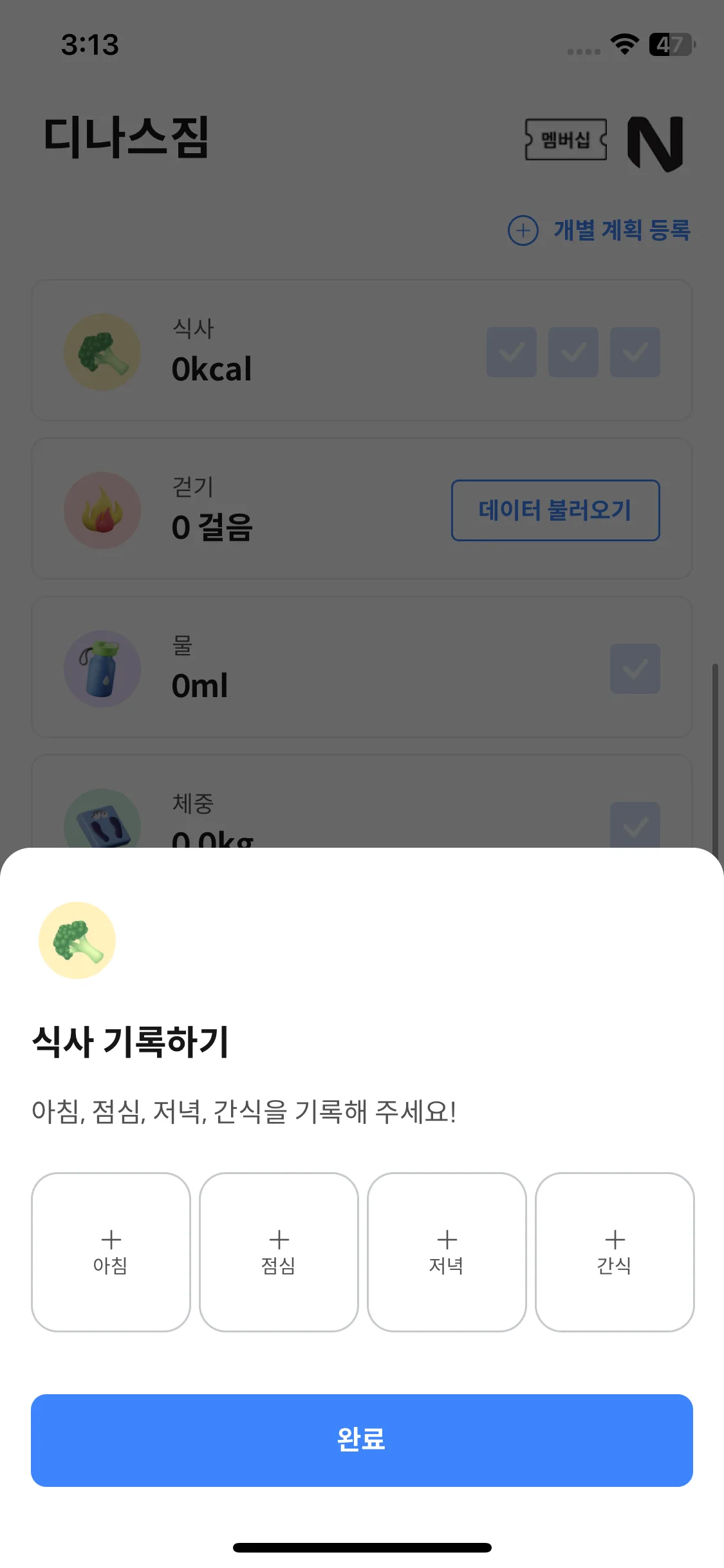
Task: Add a breakfast (아침) meal record
Action: pyautogui.click(x=111, y=1252)
